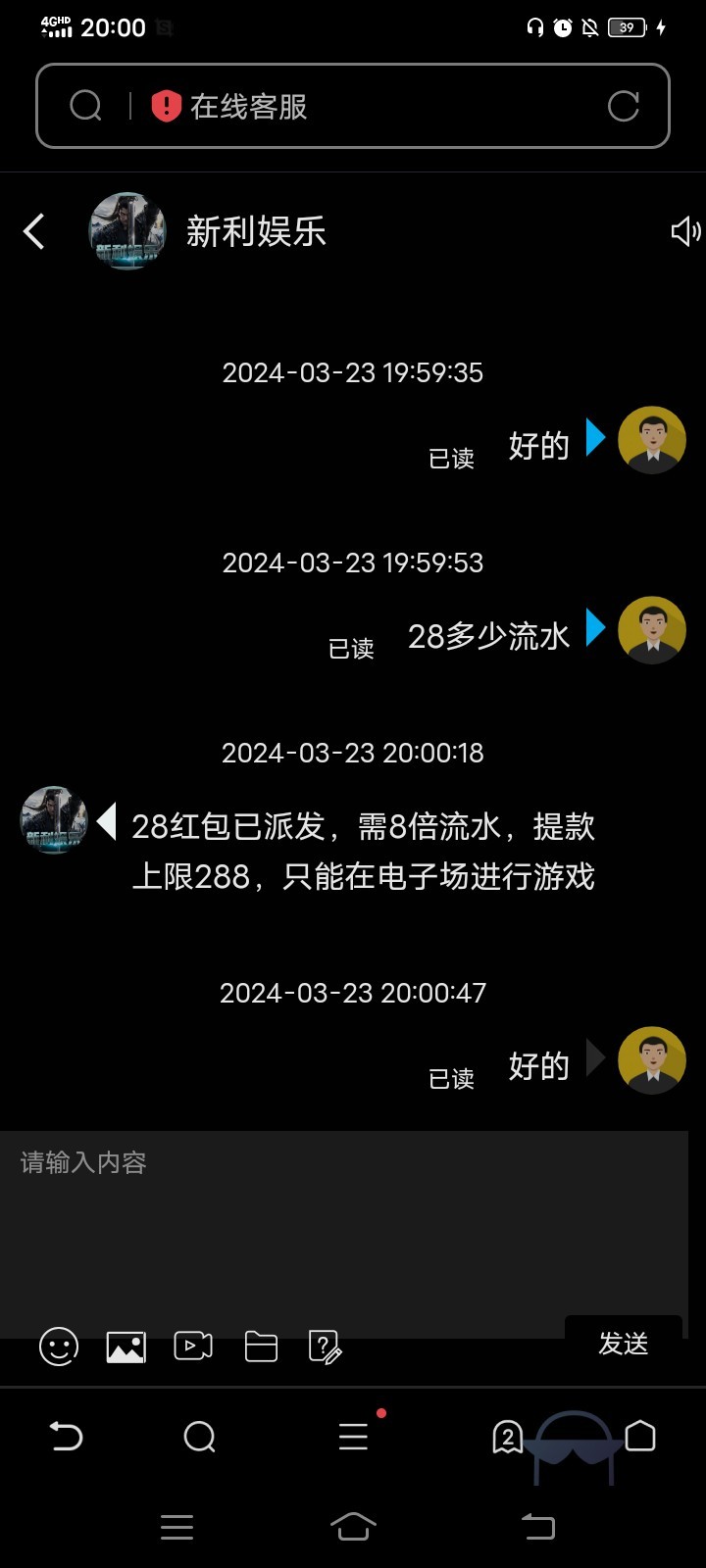The width and height of the screenshot is (706, 1568).
Task: Go back in browser bottom toolbar
Action: (x=66, y=1437)
